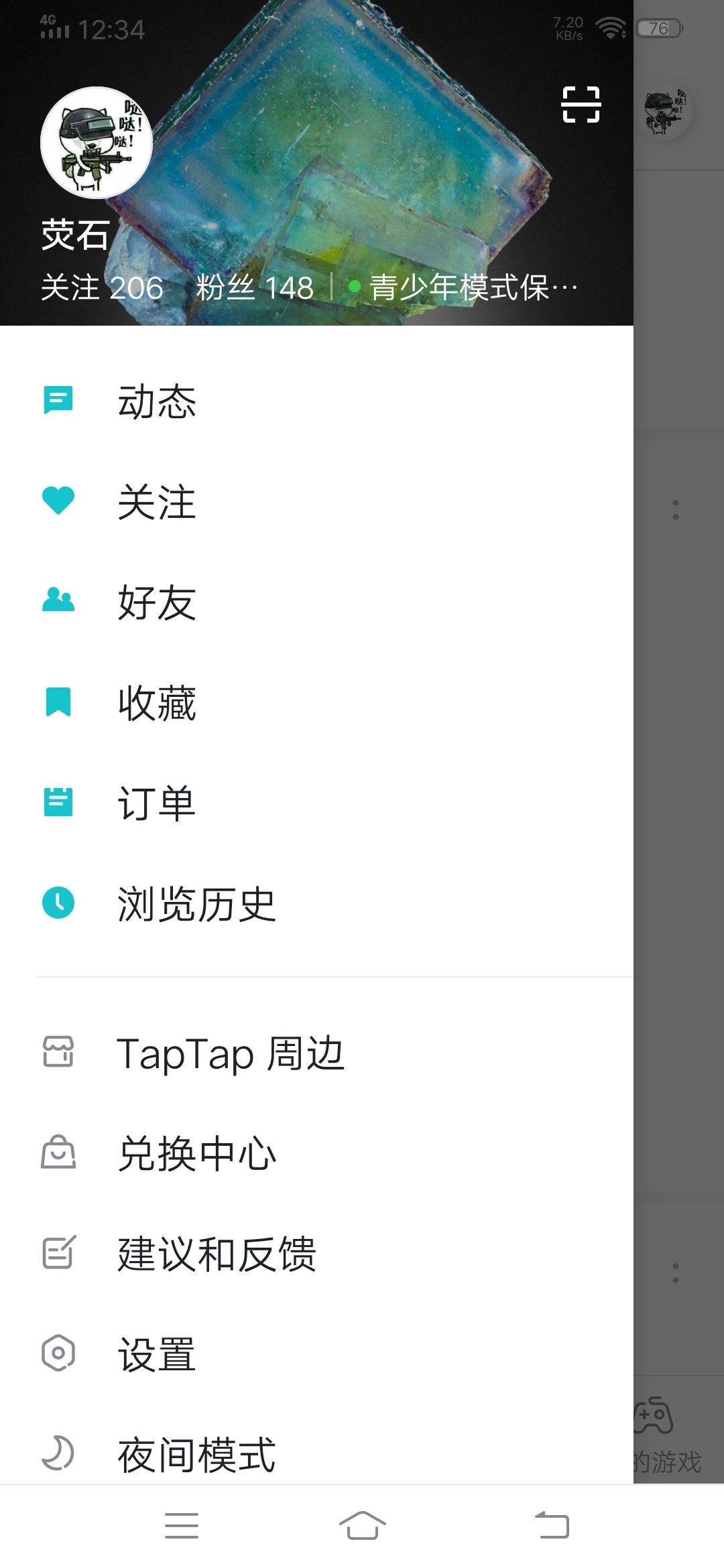Open TapTap 周边 merchandise
The width and height of the screenshot is (724, 1568).
point(231,1053)
